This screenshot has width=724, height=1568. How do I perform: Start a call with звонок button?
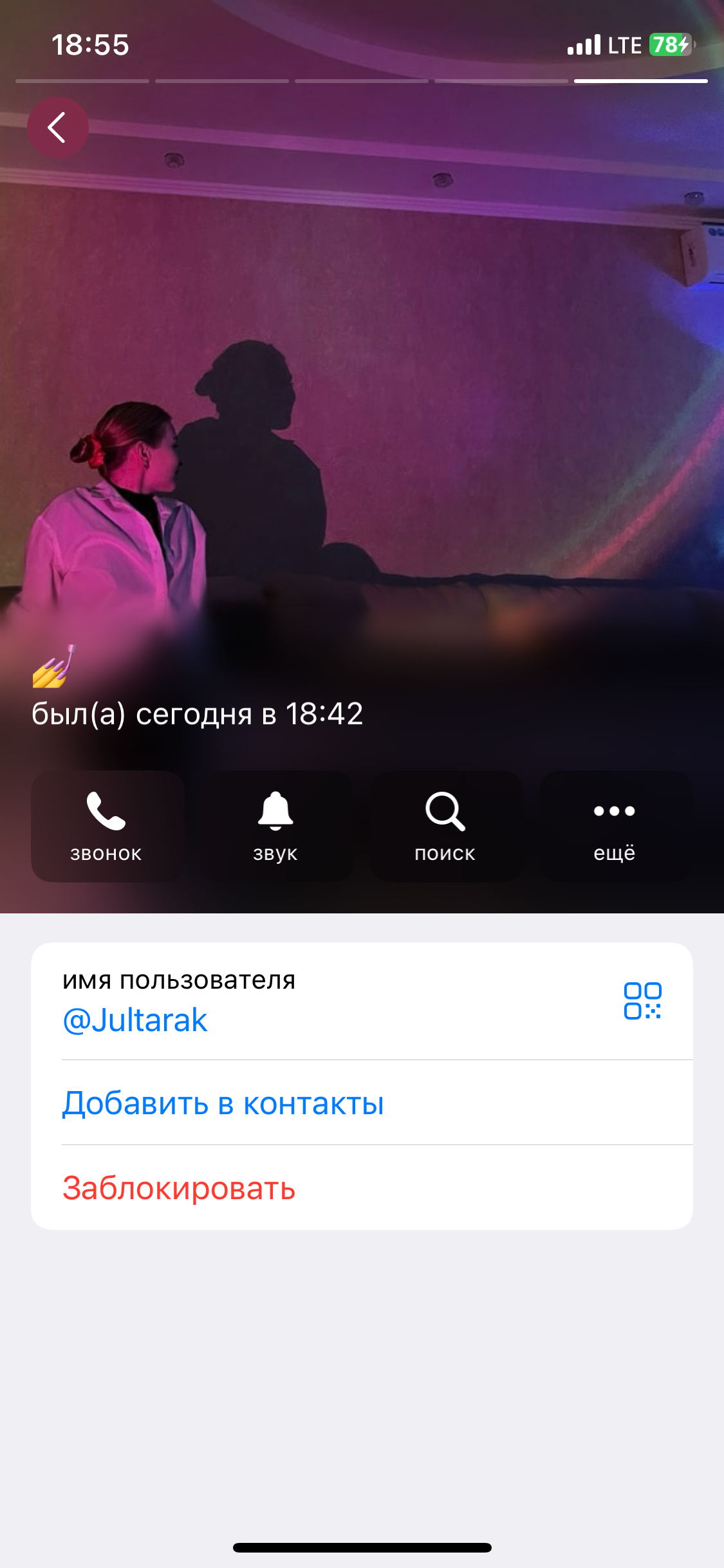pos(107,826)
